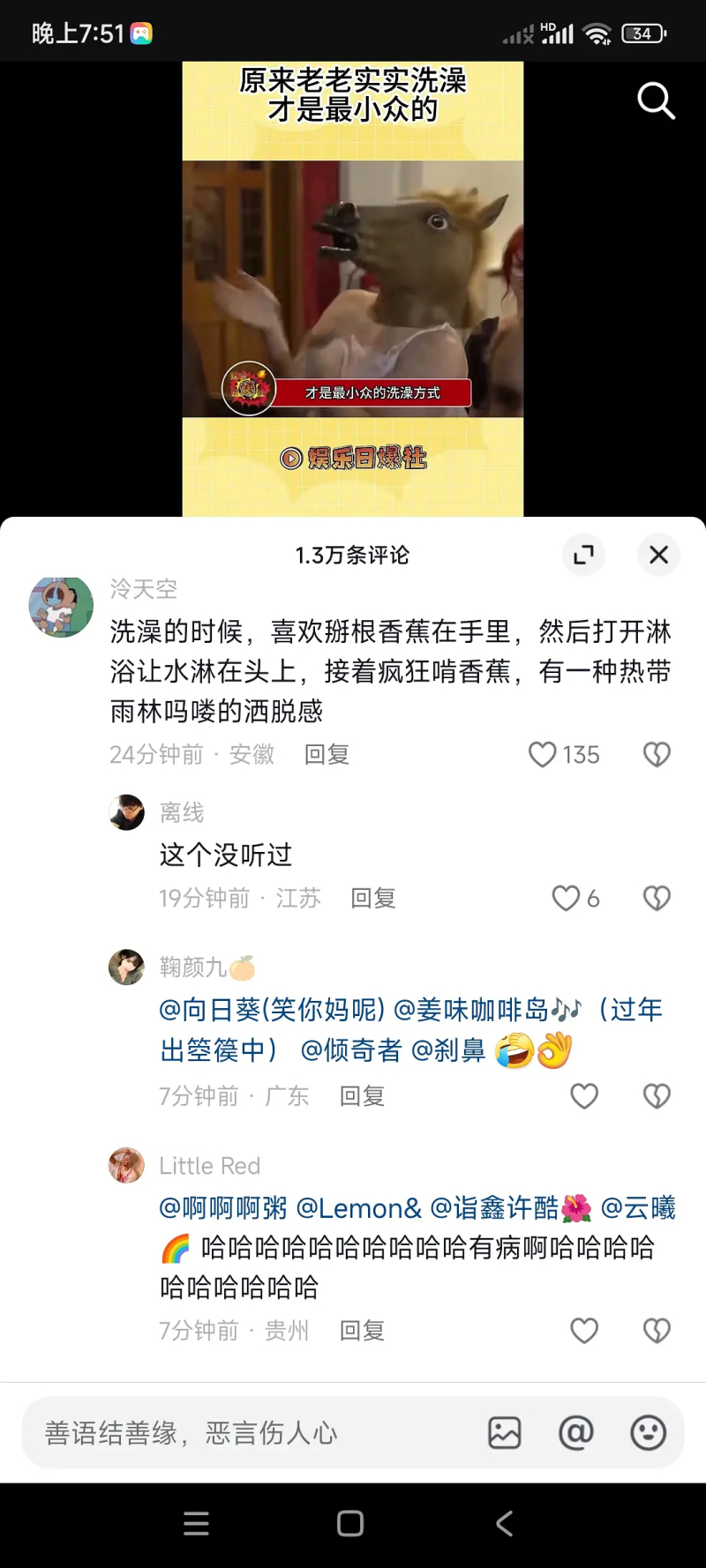Open the emoji picker

(x=648, y=1433)
